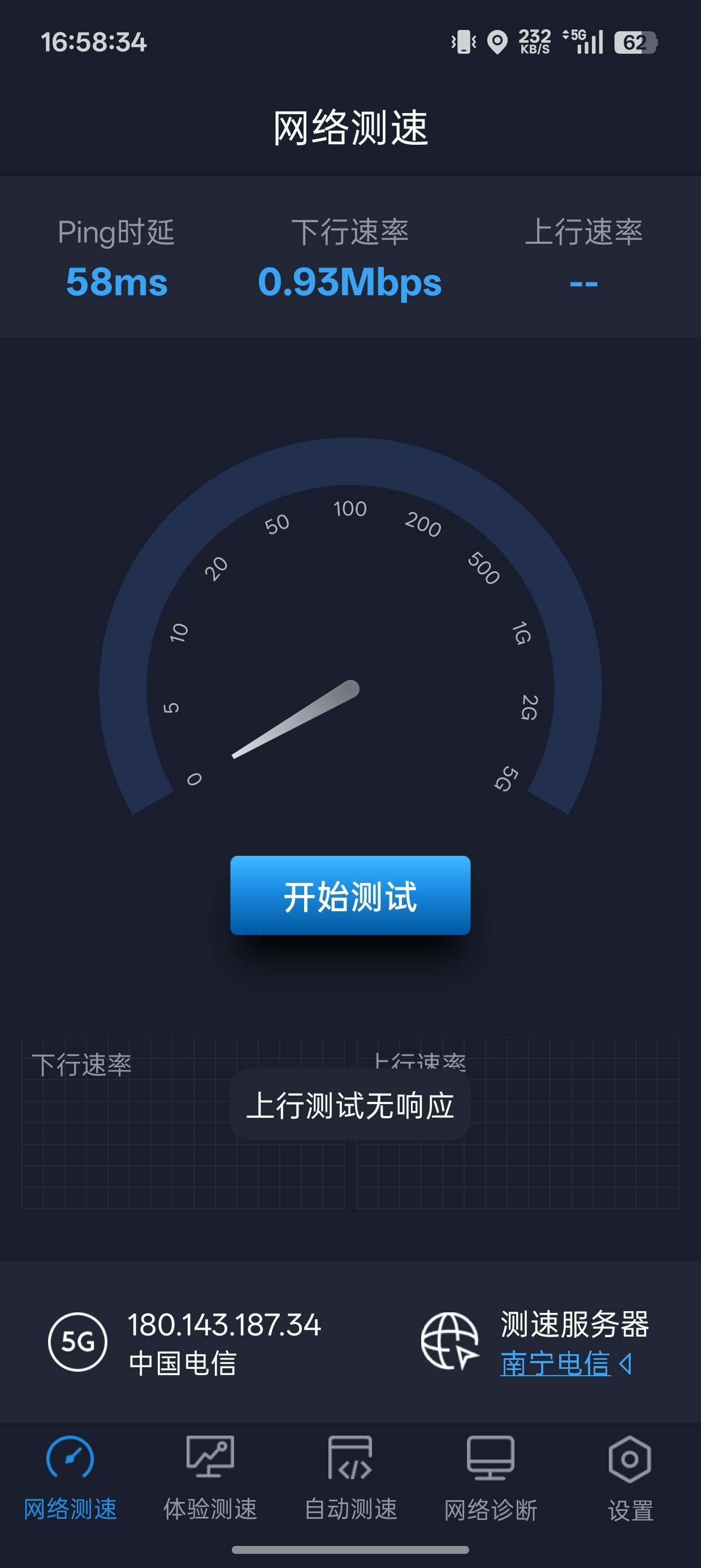Start the speed test with 开始测试

tap(350, 895)
